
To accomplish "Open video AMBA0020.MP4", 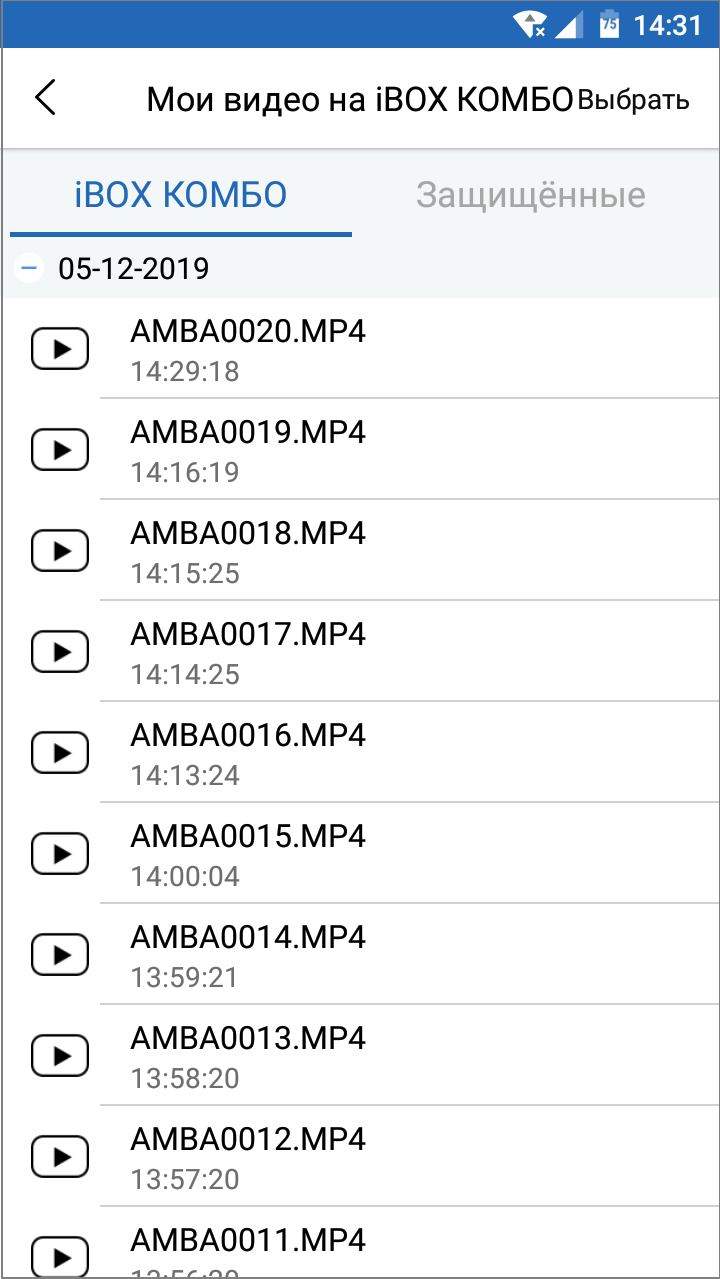I will [x=360, y=349].
